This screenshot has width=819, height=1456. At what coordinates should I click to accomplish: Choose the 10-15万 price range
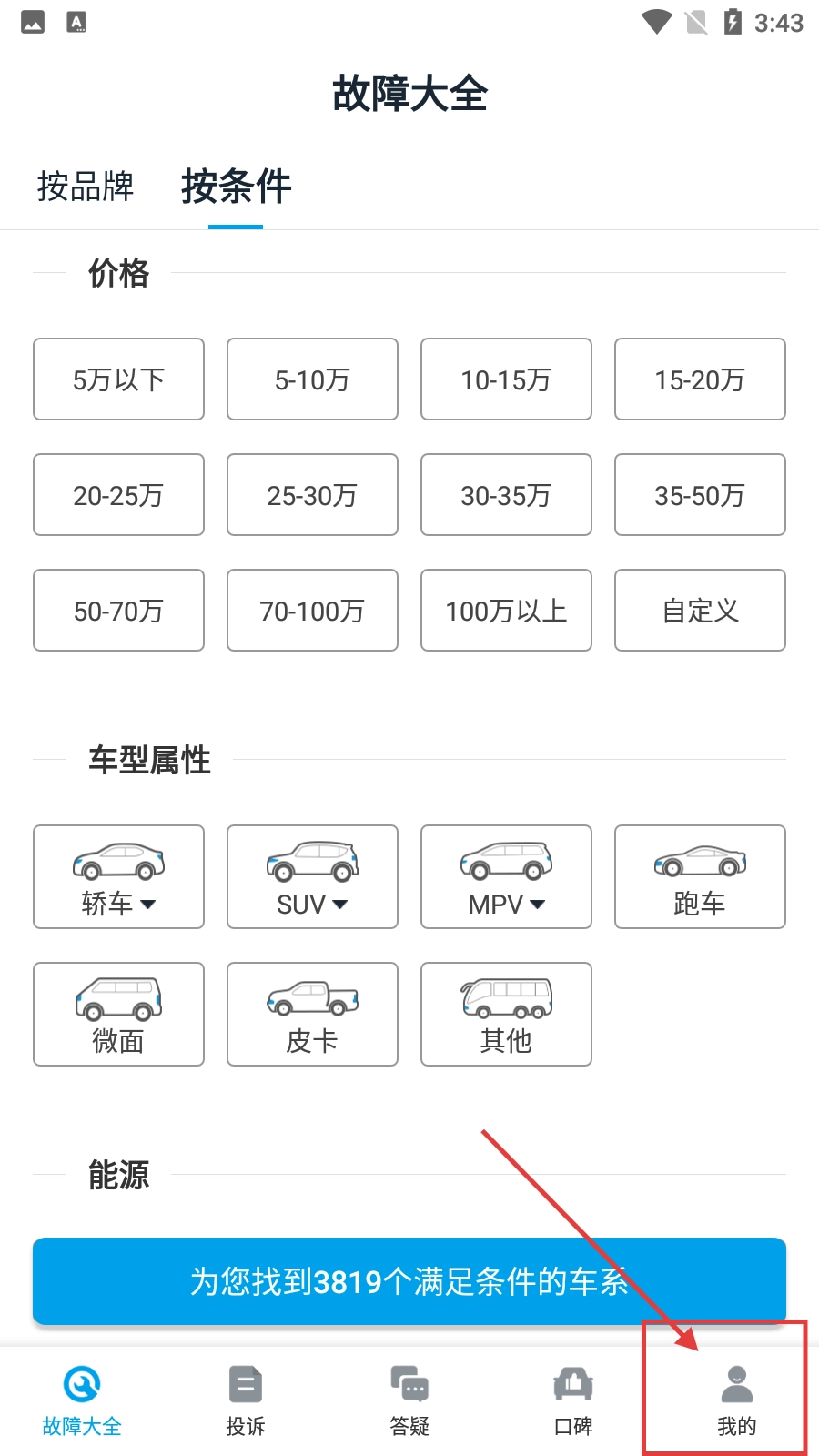[506, 379]
